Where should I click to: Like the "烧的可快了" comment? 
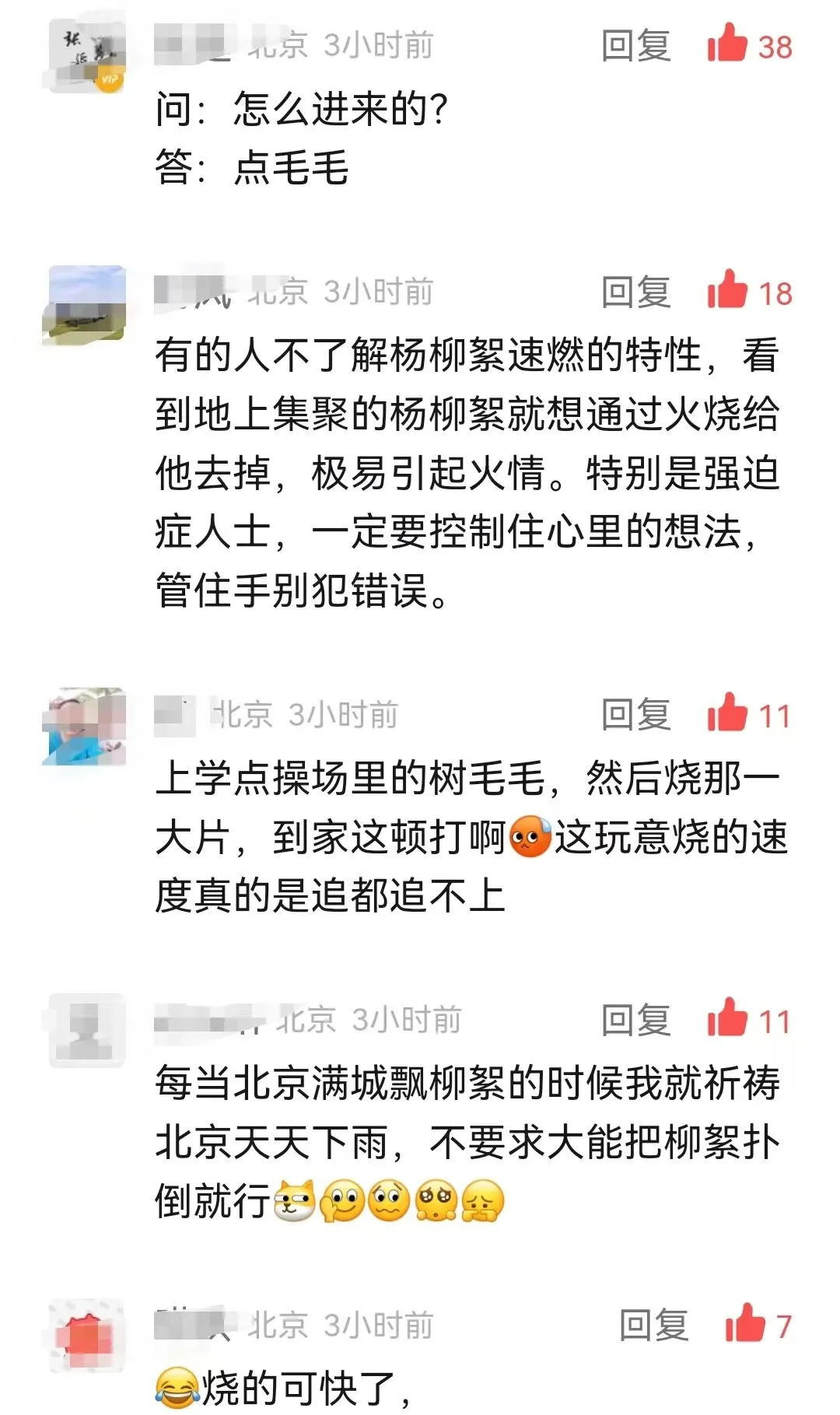point(745,1324)
